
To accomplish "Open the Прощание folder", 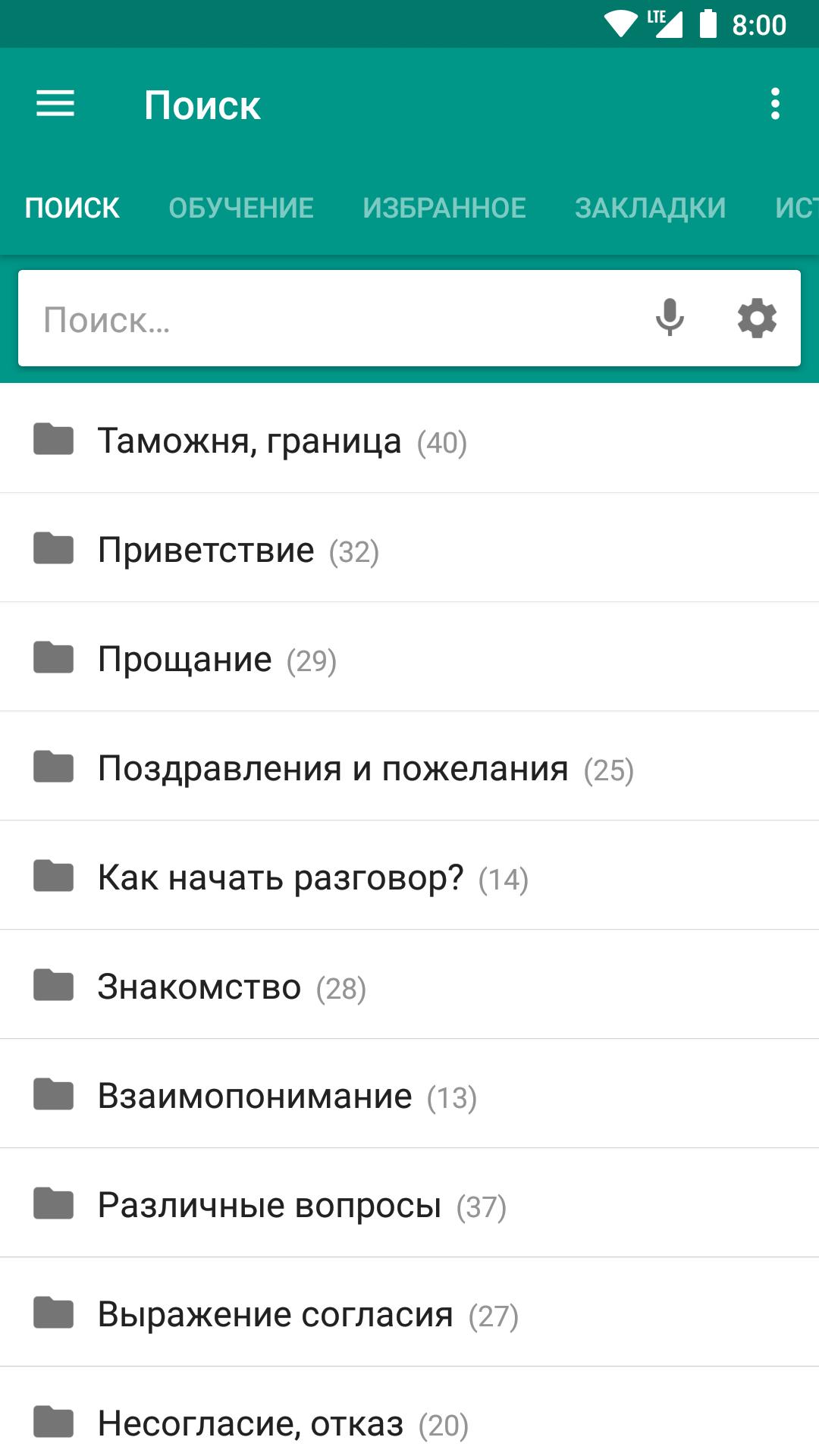I will click(x=409, y=657).
